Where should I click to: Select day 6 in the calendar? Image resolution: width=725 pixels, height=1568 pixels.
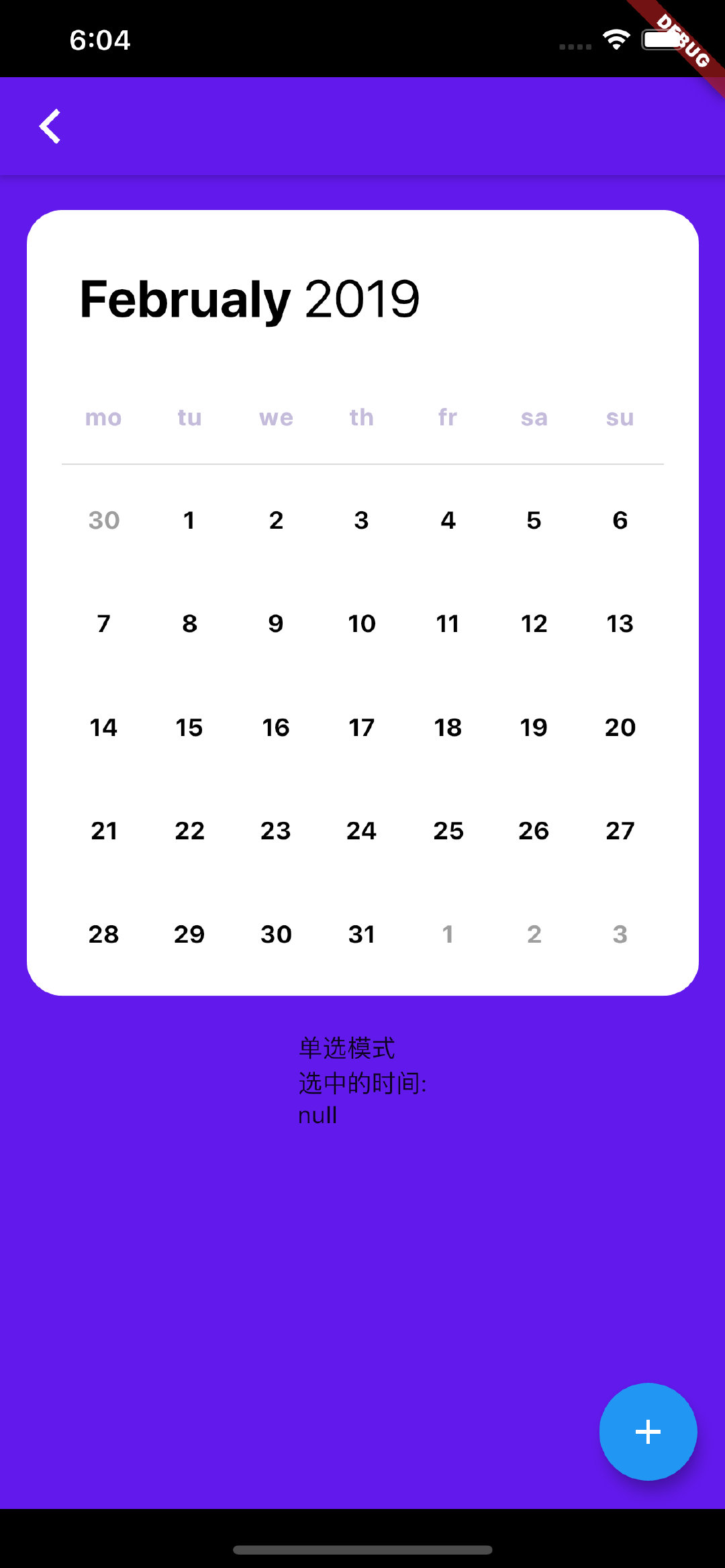click(x=620, y=521)
